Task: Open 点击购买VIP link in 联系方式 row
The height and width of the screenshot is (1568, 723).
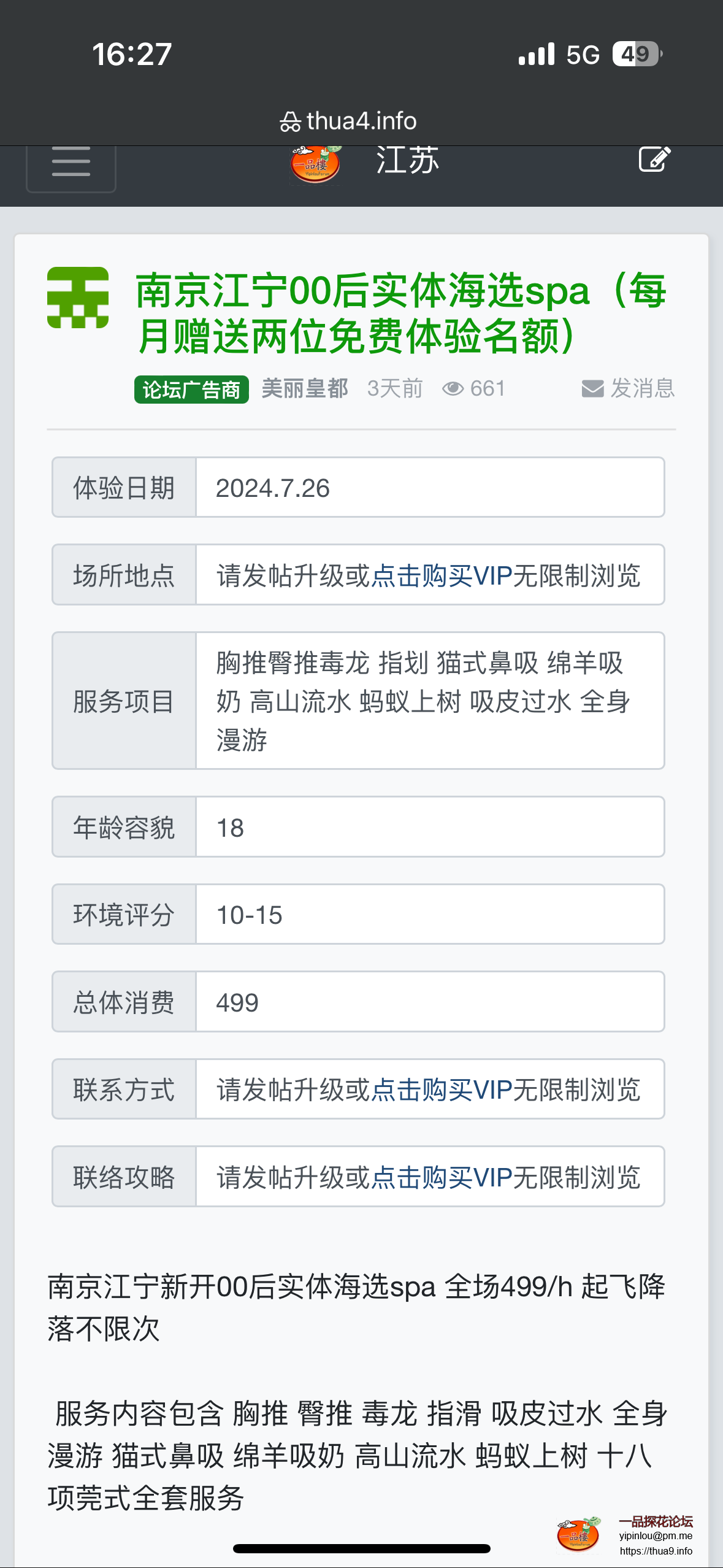Action: (x=444, y=1090)
